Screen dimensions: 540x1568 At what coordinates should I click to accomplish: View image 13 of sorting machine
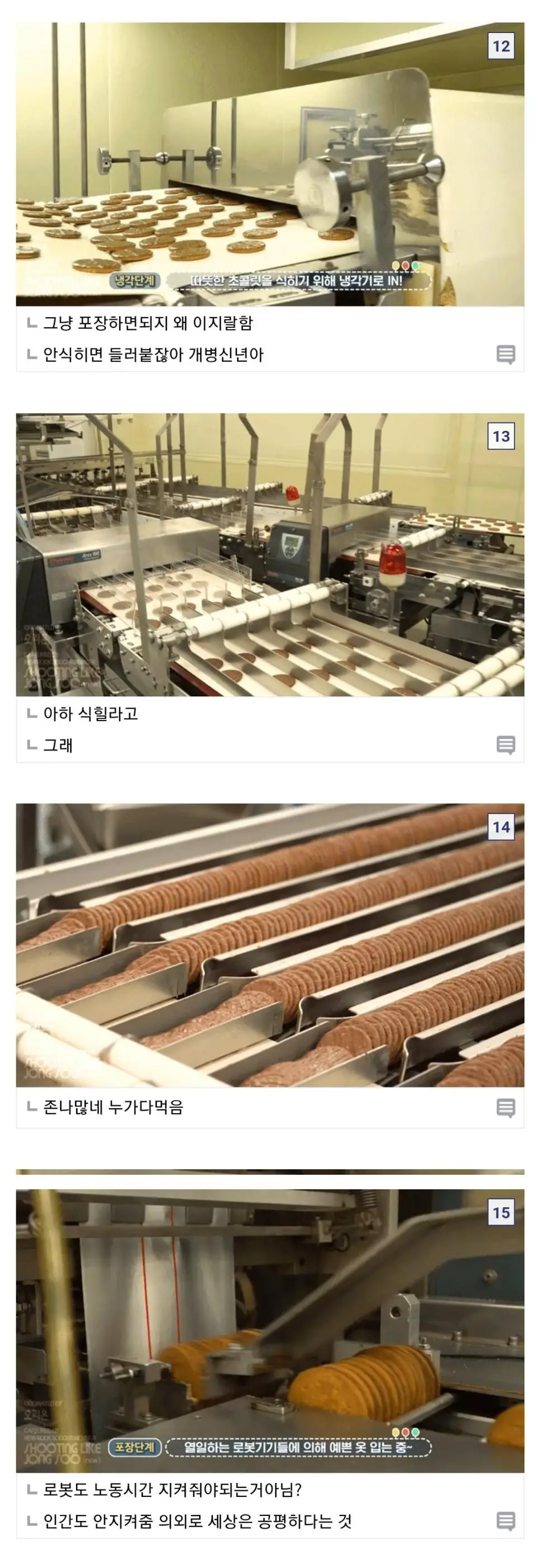pyautogui.click(x=269, y=554)
